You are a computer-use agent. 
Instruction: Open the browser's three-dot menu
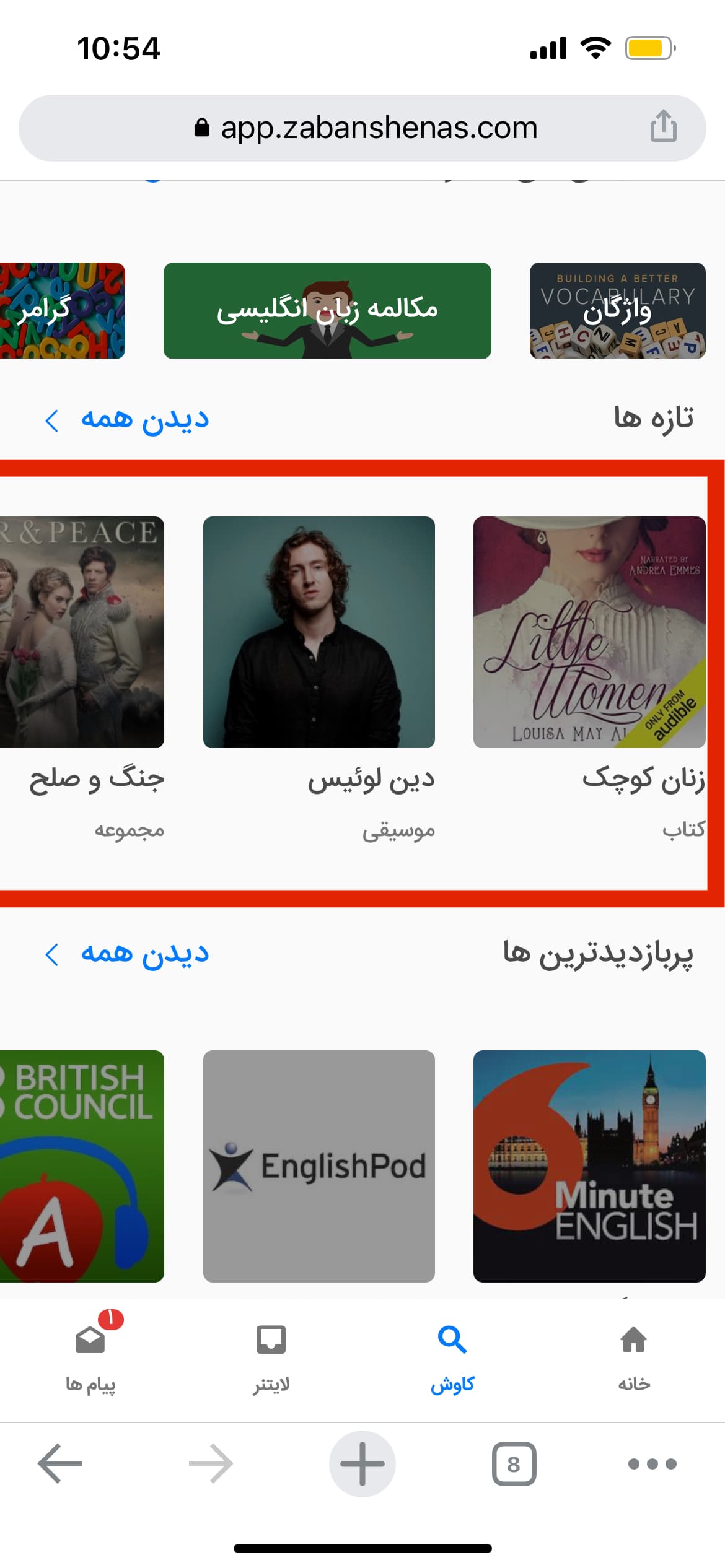652,1463
